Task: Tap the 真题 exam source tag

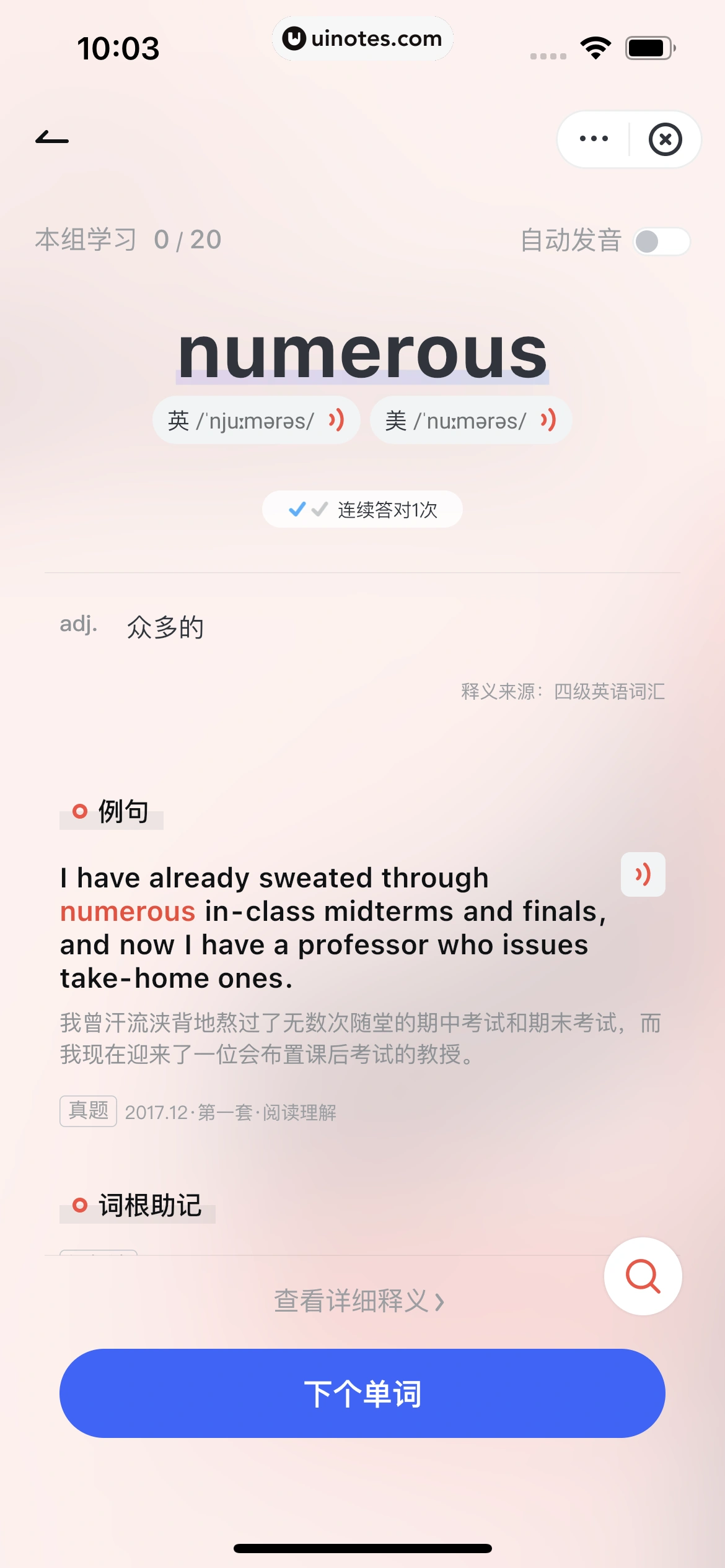Action: [88, 1111]
